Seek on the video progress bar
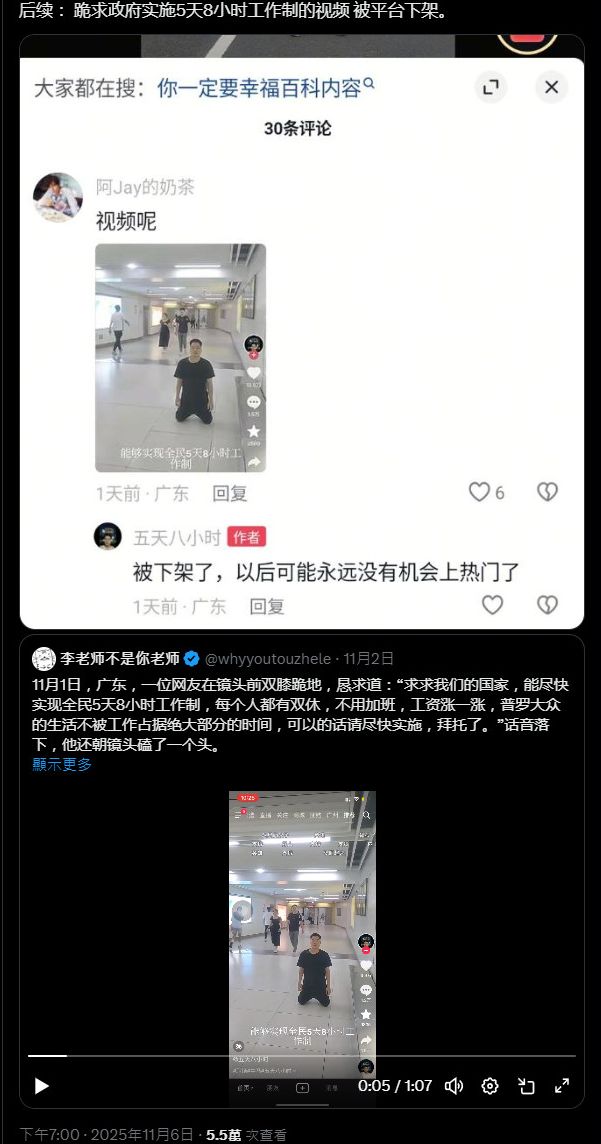This screenshot has width=601, height=1144. 300,1056
